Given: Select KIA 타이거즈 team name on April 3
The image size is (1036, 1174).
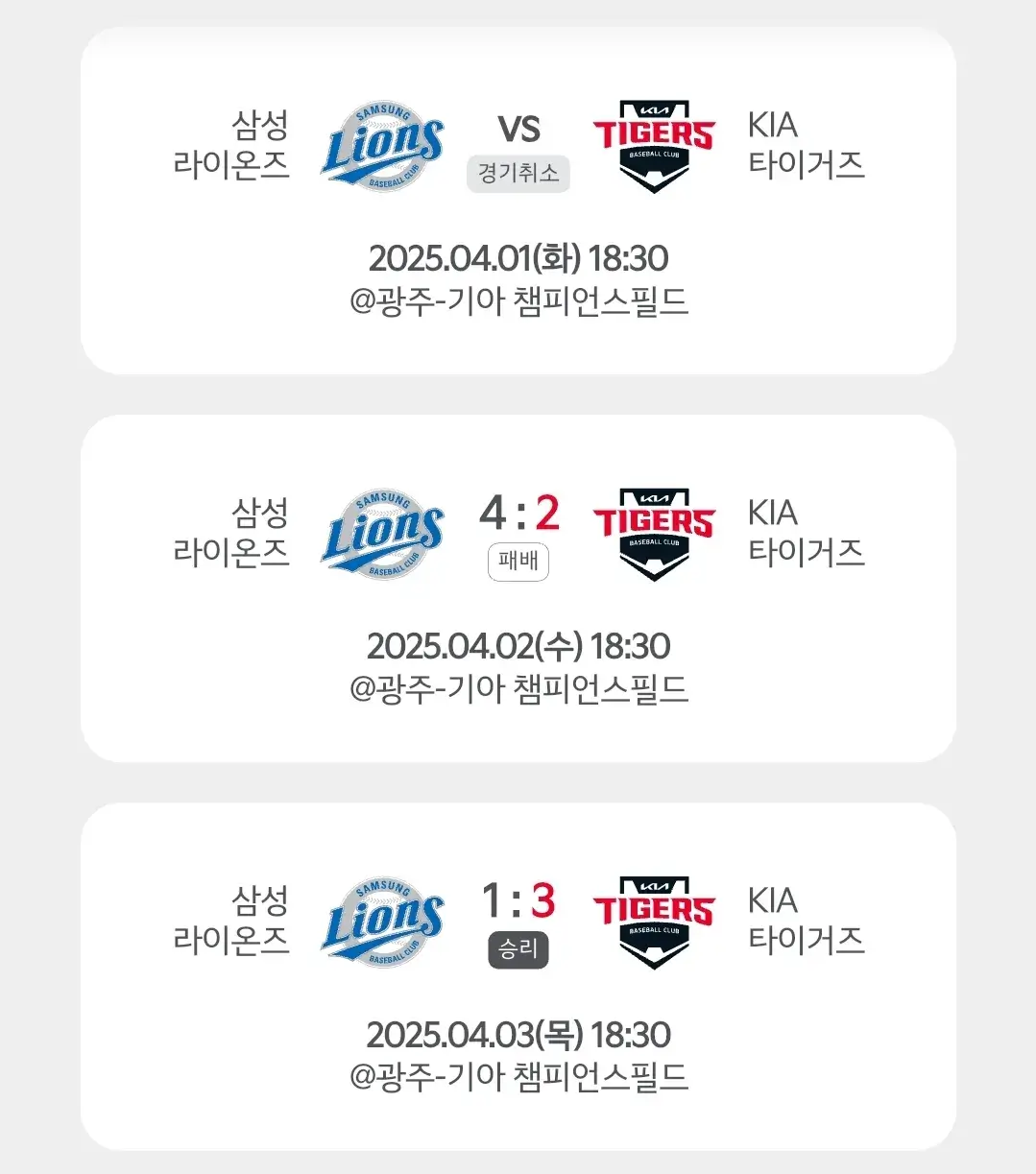Looking at the screenshot, I should [x=805, y=922].
